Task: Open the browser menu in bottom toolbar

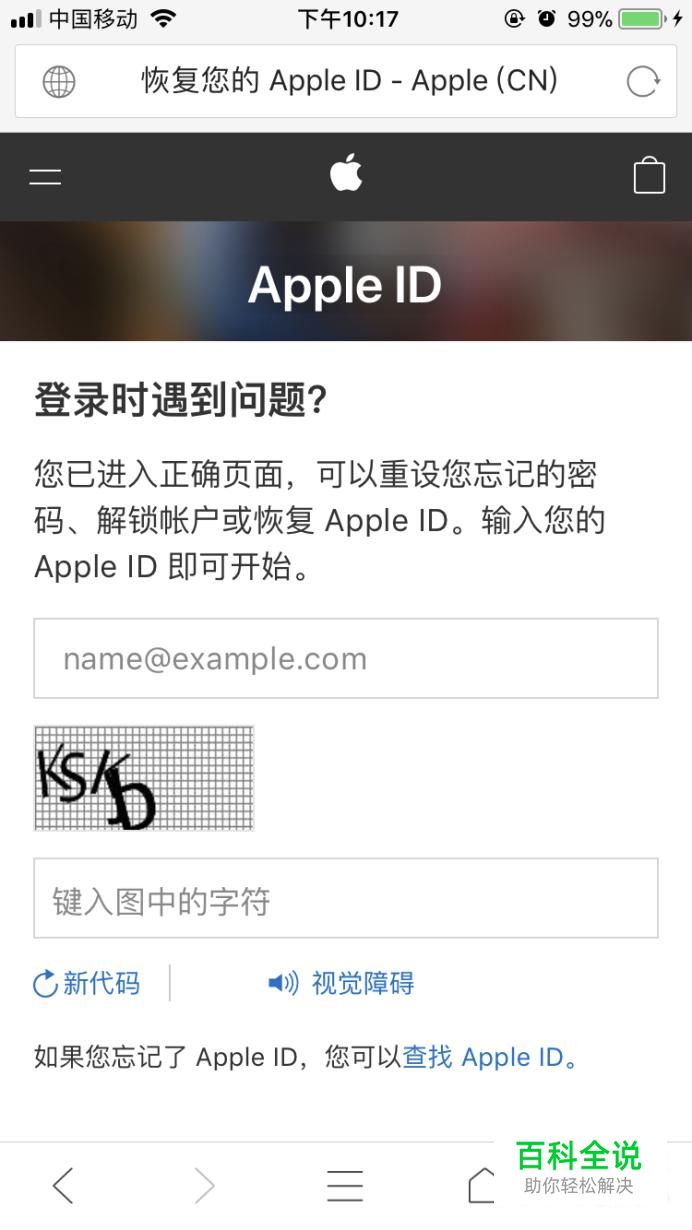Action: click(x=345, y=1186)
